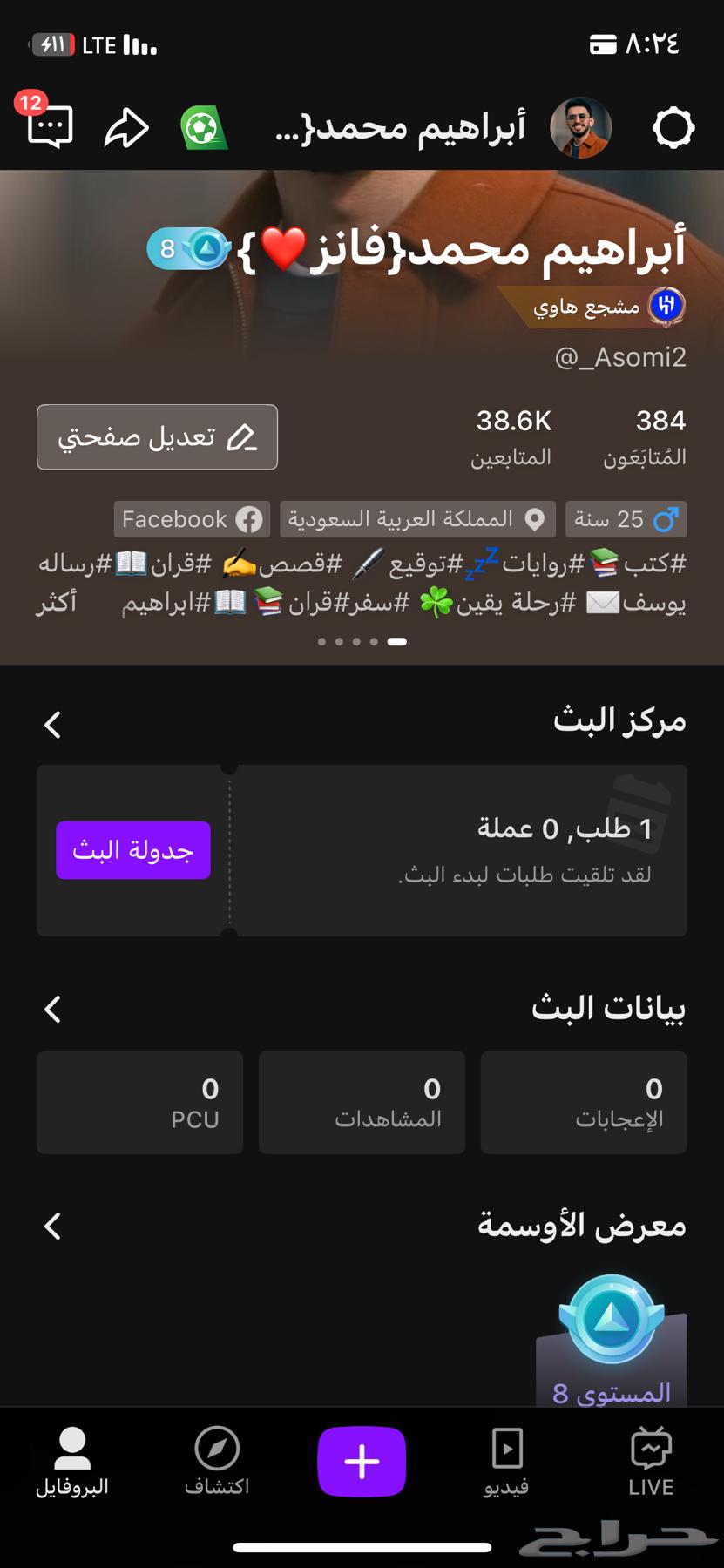Screen dimensions: 724x1568
Task: Expand the مركز البث section
Action: tap(52, 724)
